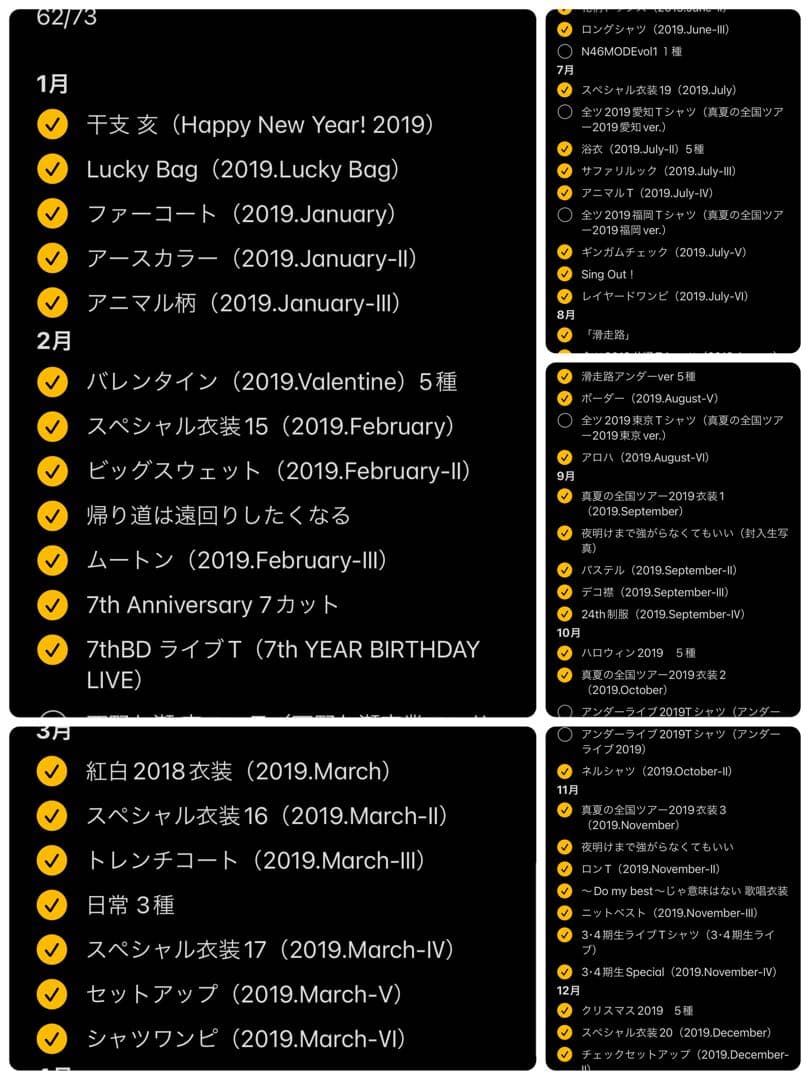Tap the checkmark beside 帰り道は遠回りしたくなる
Screen dimensions: 810x1080
click(x=52, y=515)
